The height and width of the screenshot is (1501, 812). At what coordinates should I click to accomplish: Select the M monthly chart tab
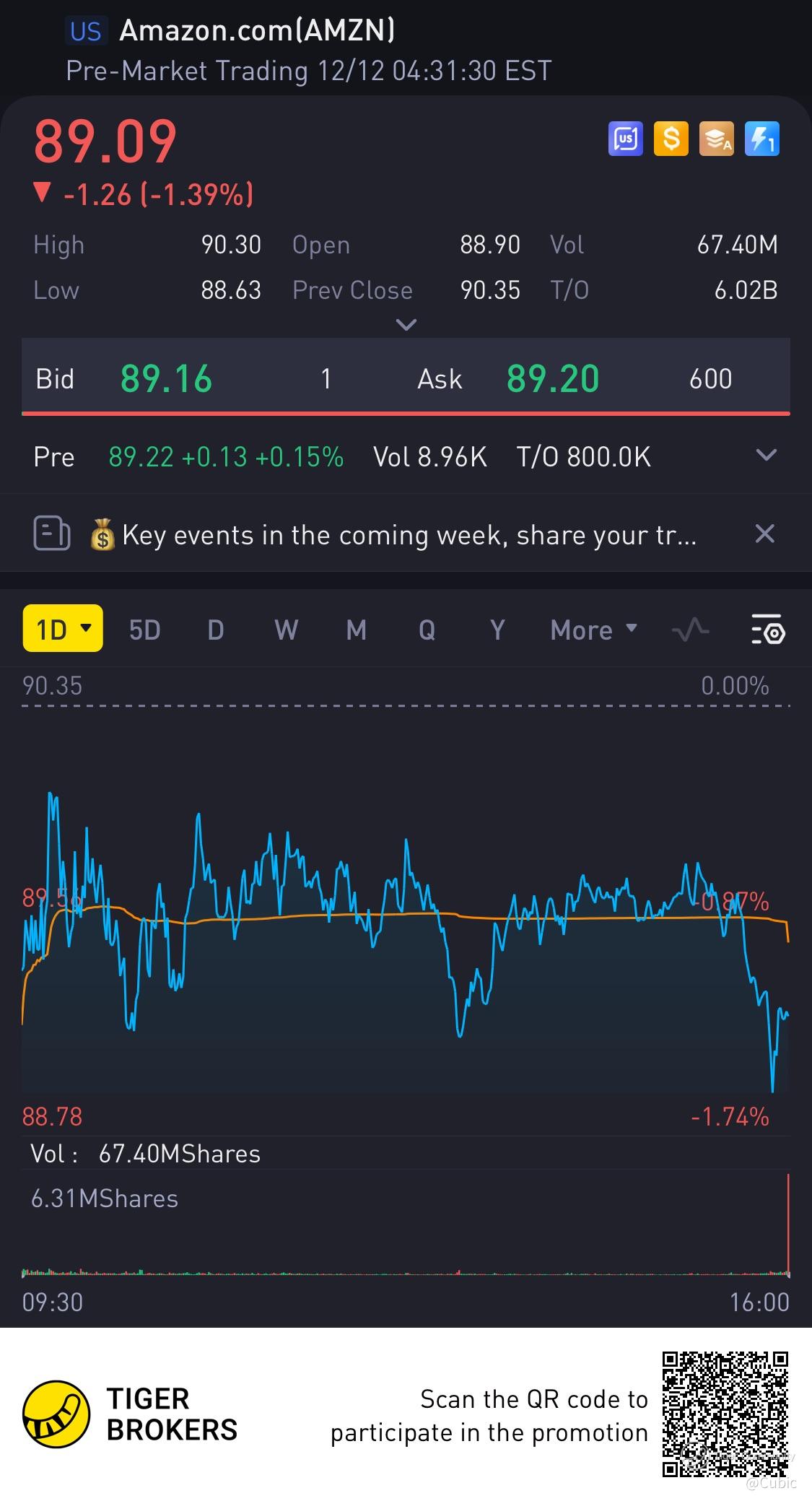pyautogui.click(x=357, y=630)
